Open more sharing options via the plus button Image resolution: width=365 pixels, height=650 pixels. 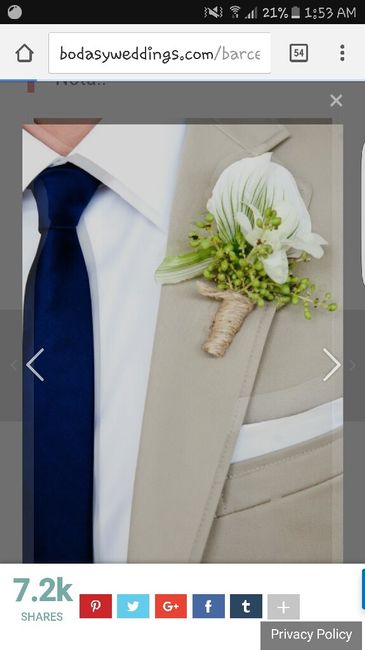click(284, 606)
